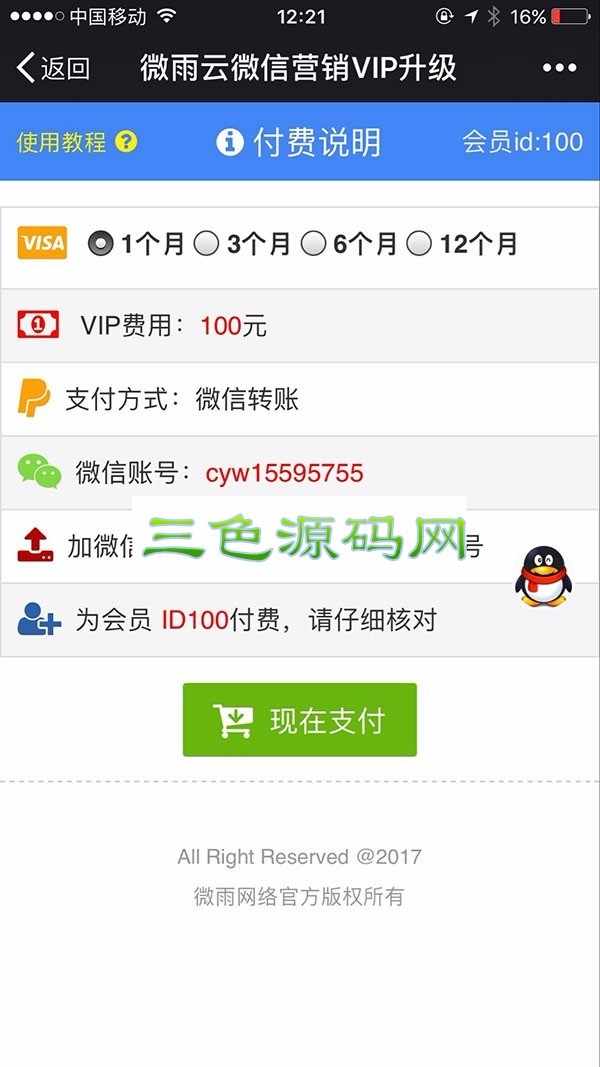The image size is (600, 1067).
Task: Select the 1个月 duration option
Action: pyautogui.click(x=100, y=243)
